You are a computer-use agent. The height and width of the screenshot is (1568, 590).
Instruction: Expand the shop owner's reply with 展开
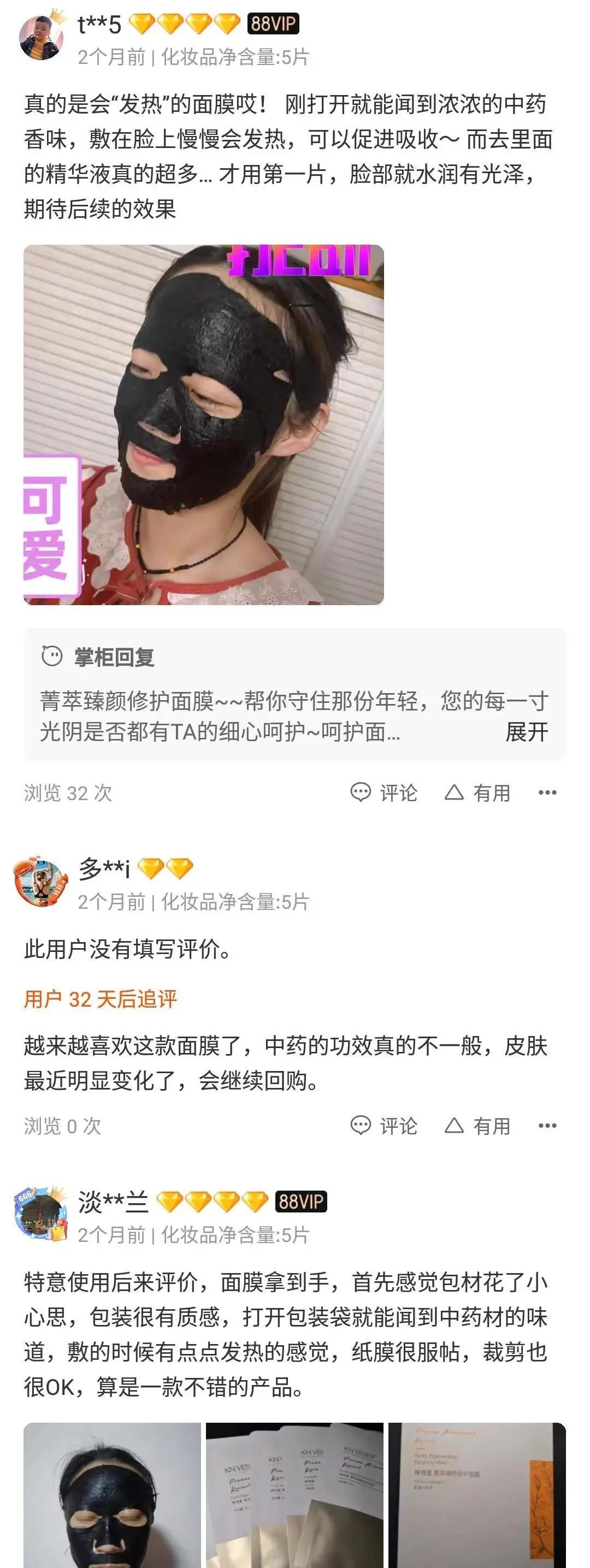coord(526,732)
